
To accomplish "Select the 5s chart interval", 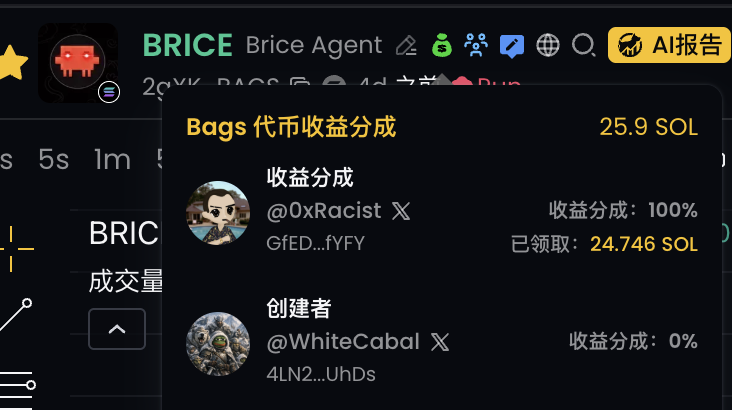I will [54, 159].
